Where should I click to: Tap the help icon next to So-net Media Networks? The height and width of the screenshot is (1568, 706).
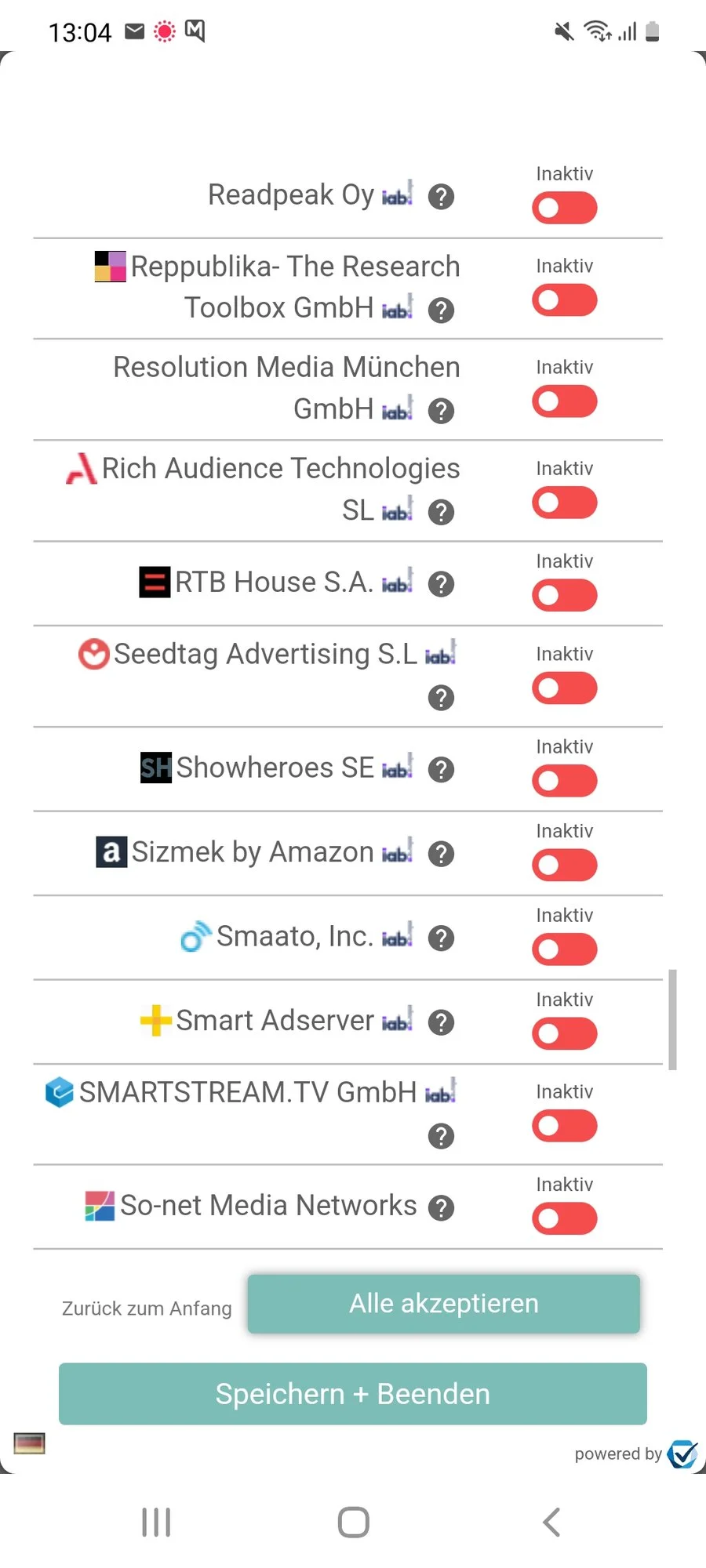pyautogui.click(x=442, y=1208)
